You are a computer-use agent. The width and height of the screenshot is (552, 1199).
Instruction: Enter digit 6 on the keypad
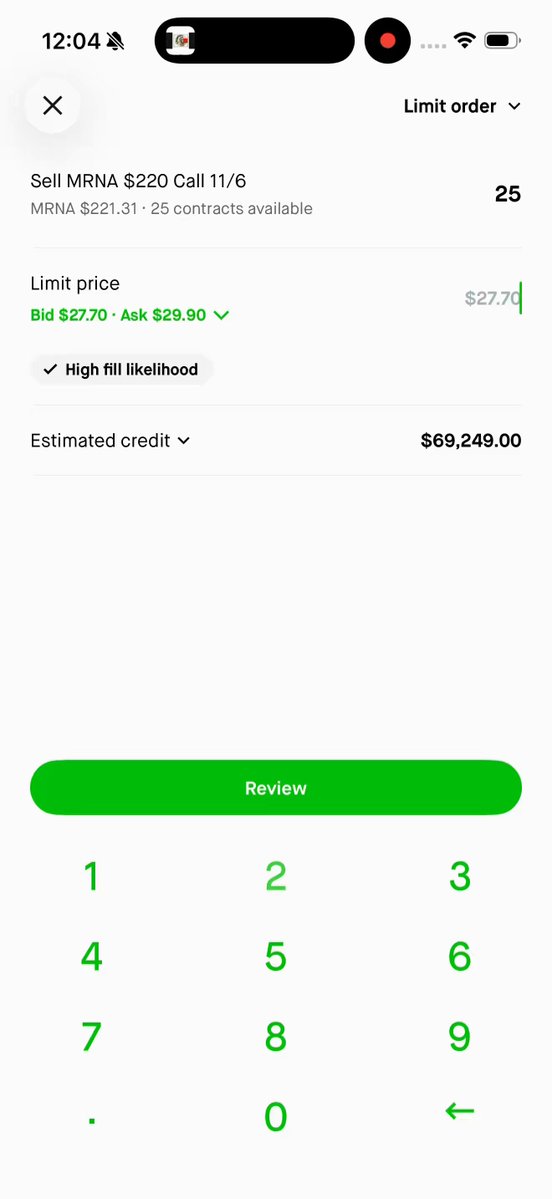[x=459, y=957]
